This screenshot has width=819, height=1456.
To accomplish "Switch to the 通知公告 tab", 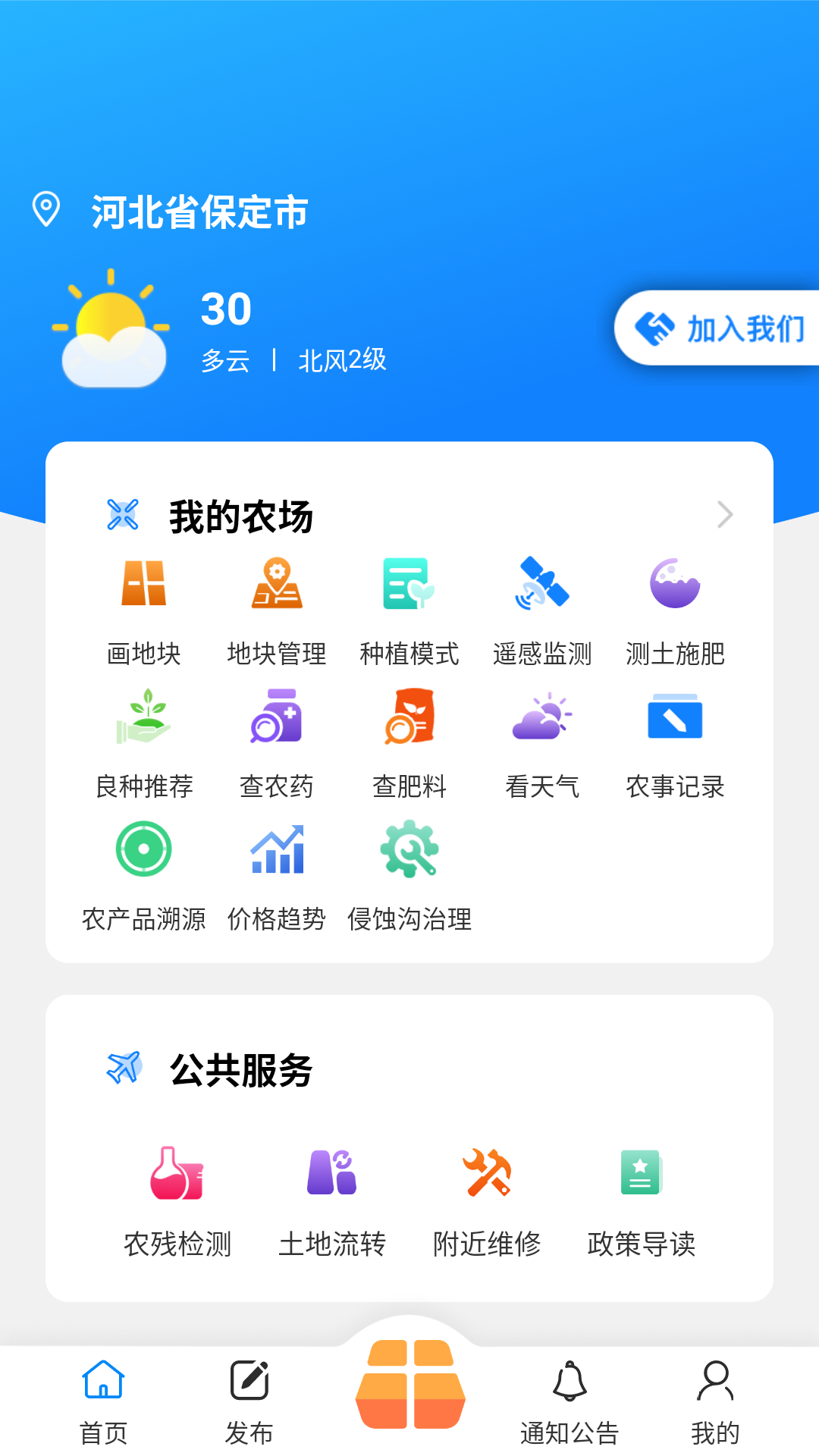I will [x=570, y=1403].
